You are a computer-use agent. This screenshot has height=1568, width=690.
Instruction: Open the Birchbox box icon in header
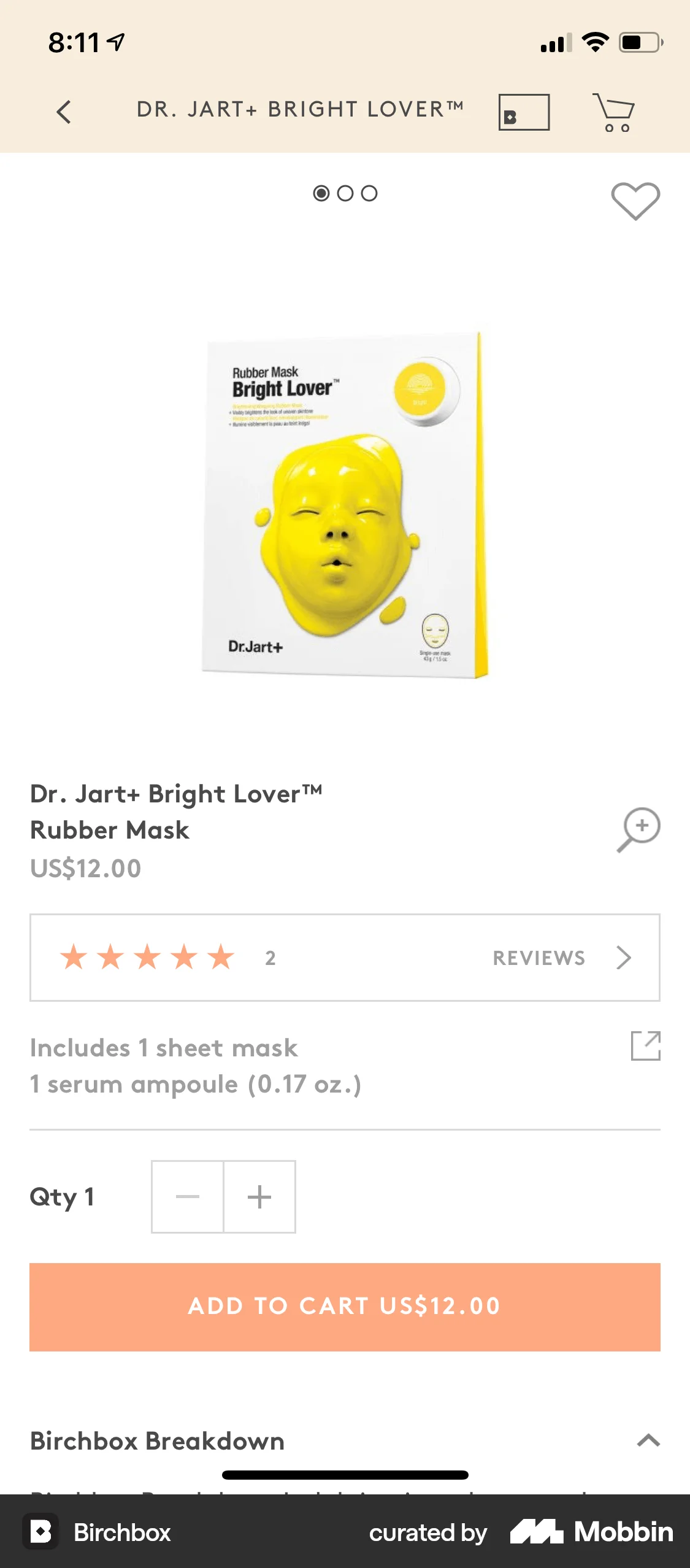click(x=524, y=112)
